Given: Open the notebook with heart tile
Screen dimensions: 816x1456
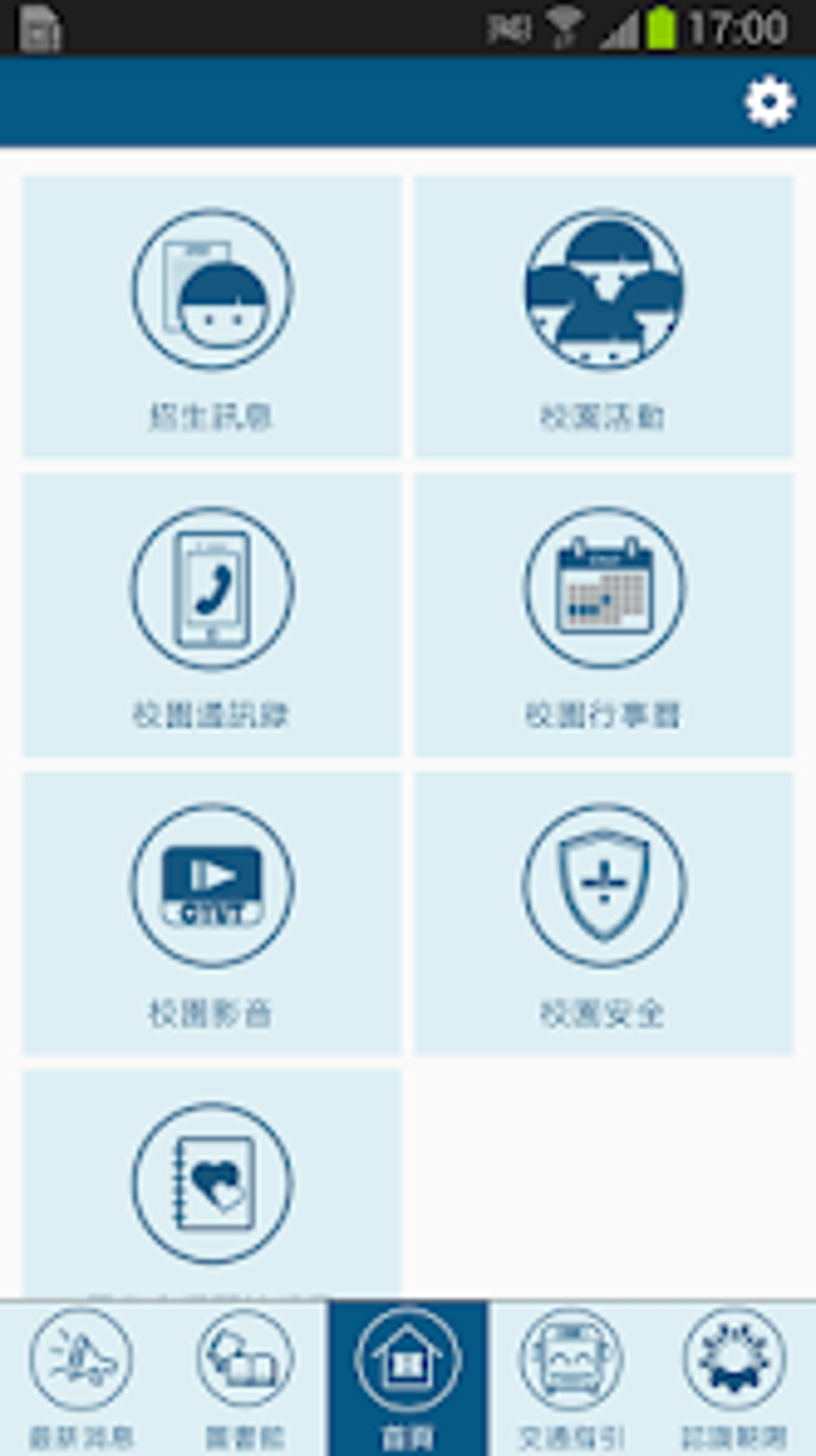Looking at the screenshot, I should point(212,1185).
